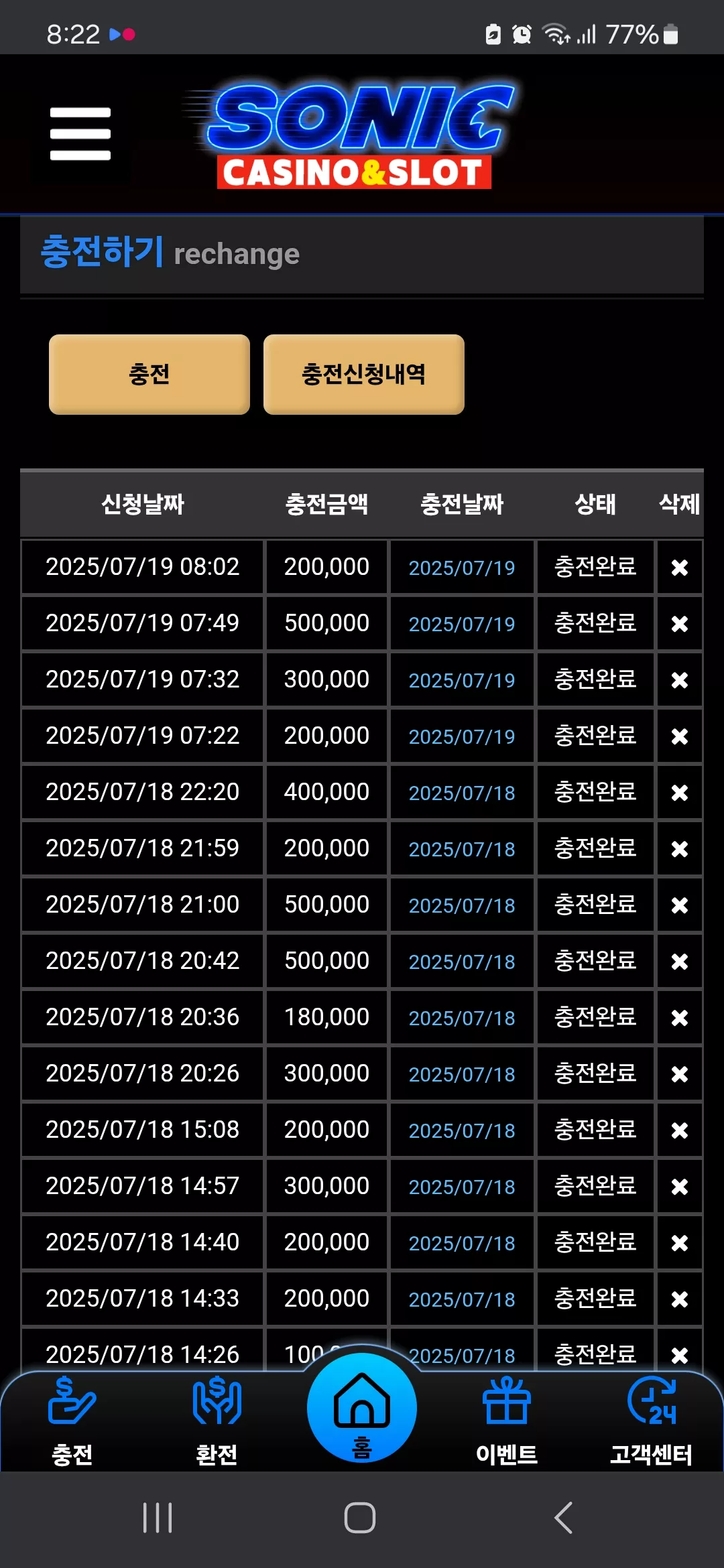724x1568 pixels.
Task: Open 충전신청내역 history button
Action: click(x=364, y=374)
